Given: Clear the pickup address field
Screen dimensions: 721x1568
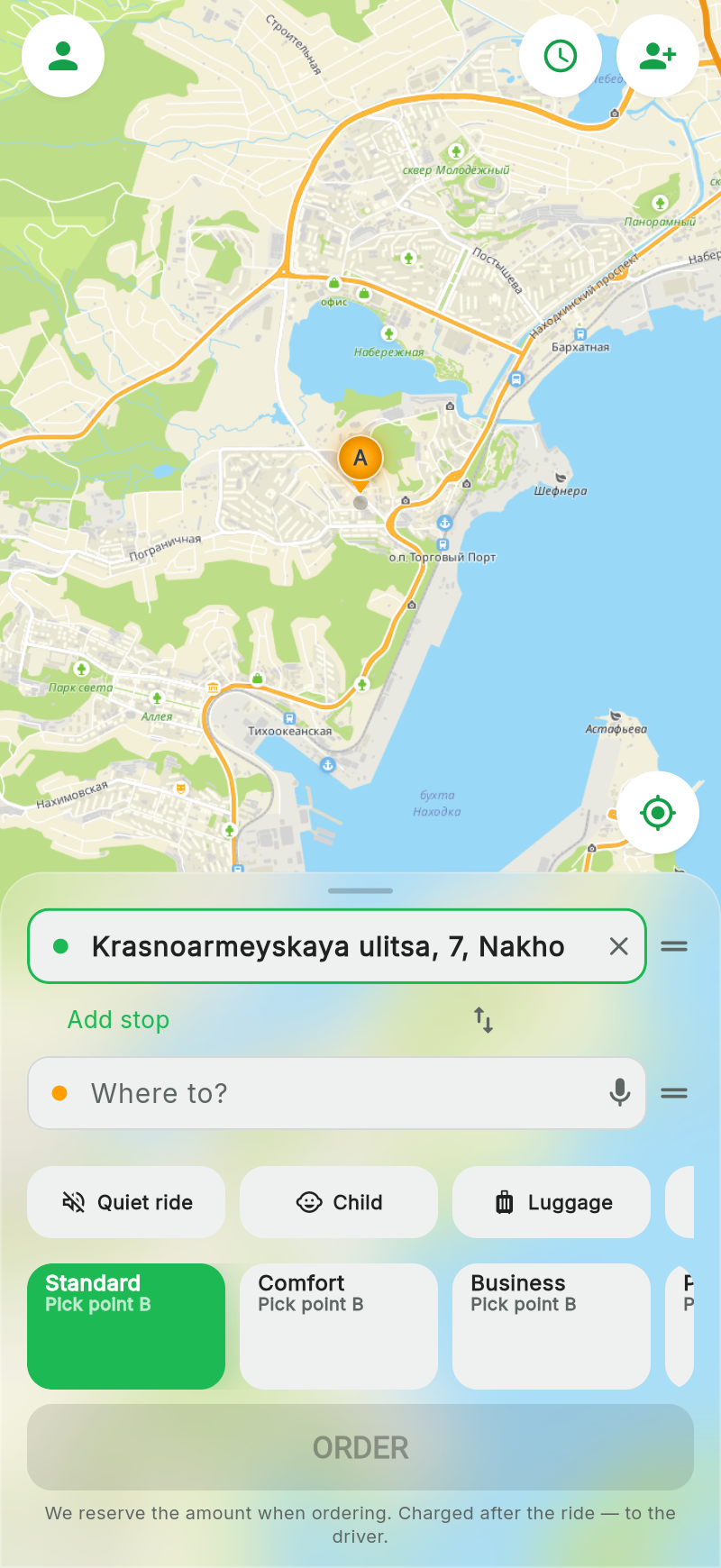Looking at the screenshot, I should pos(618,946).
